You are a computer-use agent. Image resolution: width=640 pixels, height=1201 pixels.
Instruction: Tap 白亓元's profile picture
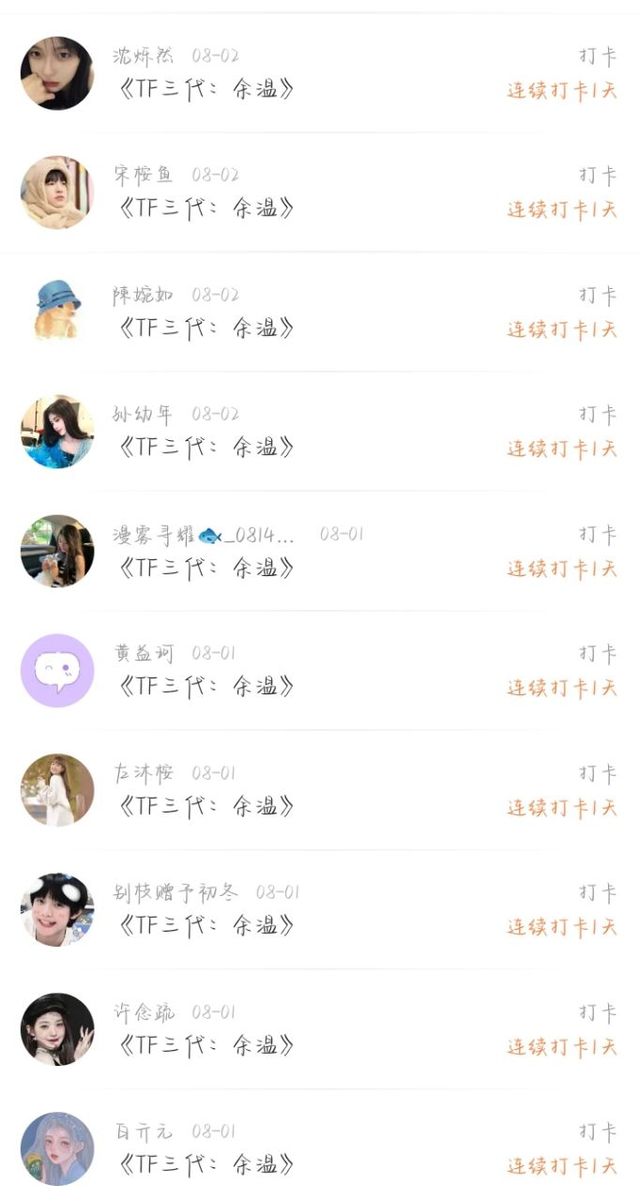pos(57,1148)
